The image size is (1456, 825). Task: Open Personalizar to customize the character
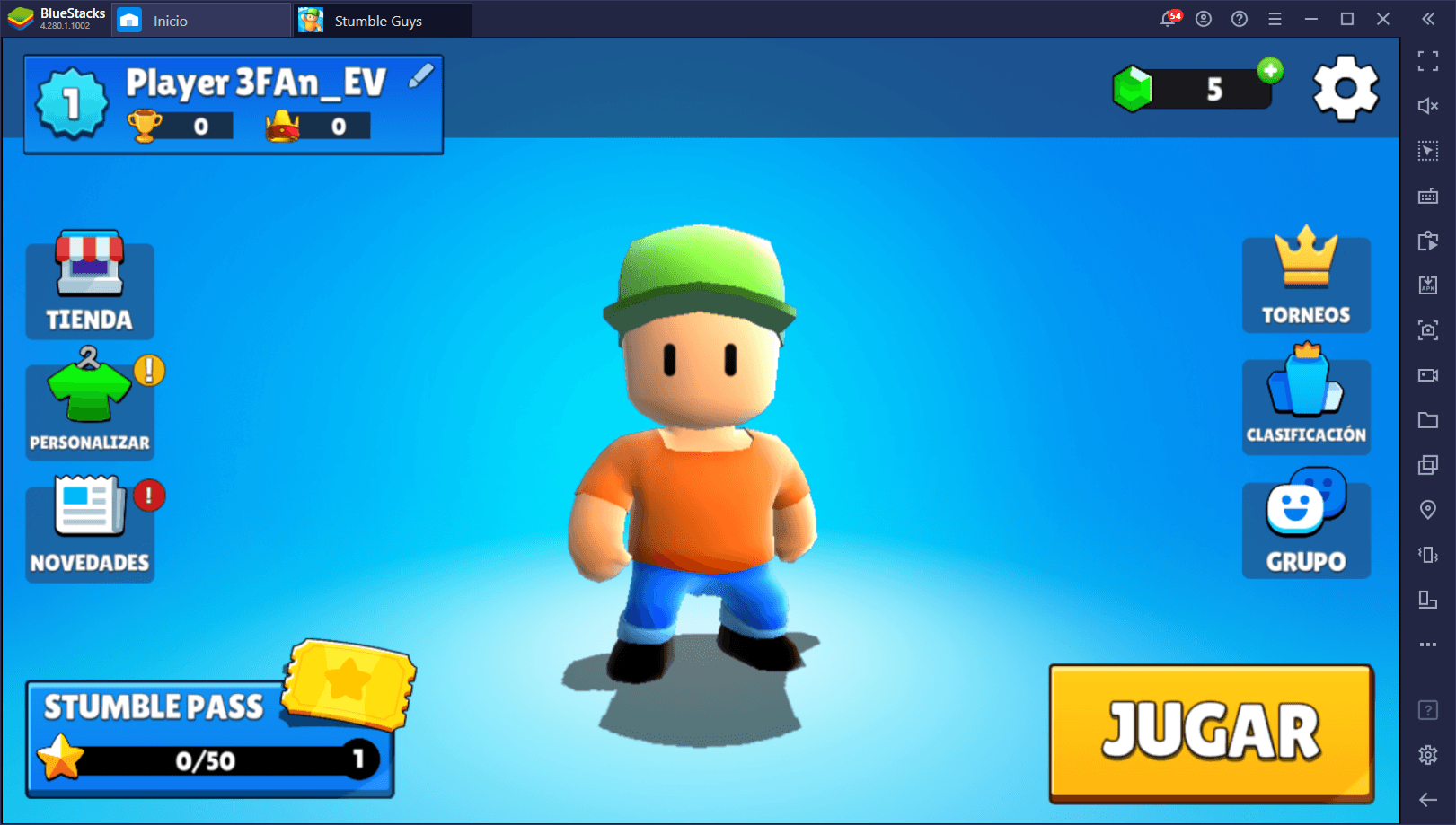(x=89, y=407)
